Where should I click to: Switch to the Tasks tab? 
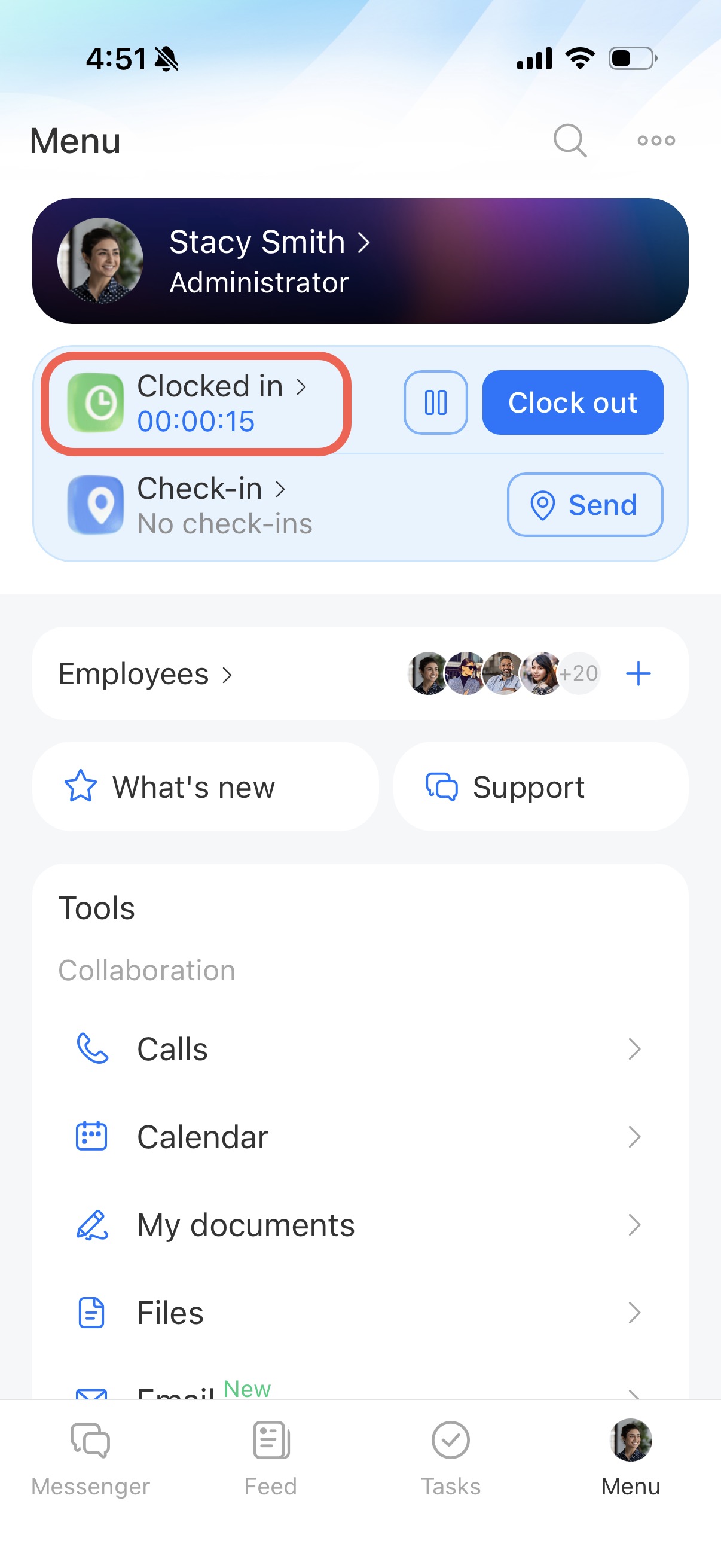(450, 1457)
